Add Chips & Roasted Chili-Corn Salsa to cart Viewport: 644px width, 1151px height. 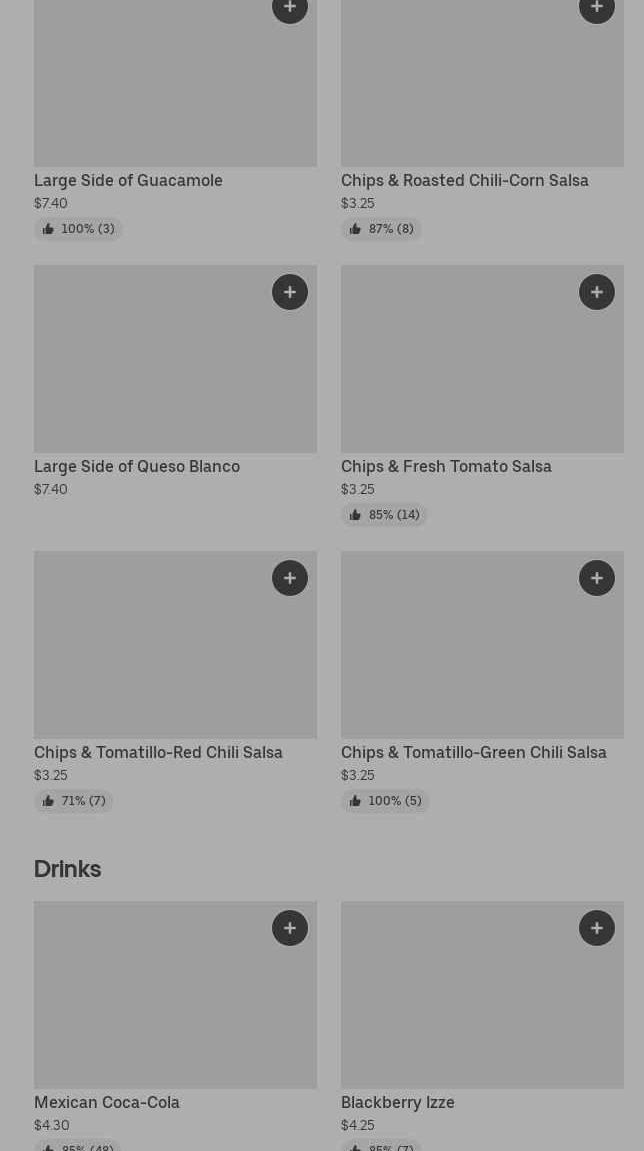[597, 8]
